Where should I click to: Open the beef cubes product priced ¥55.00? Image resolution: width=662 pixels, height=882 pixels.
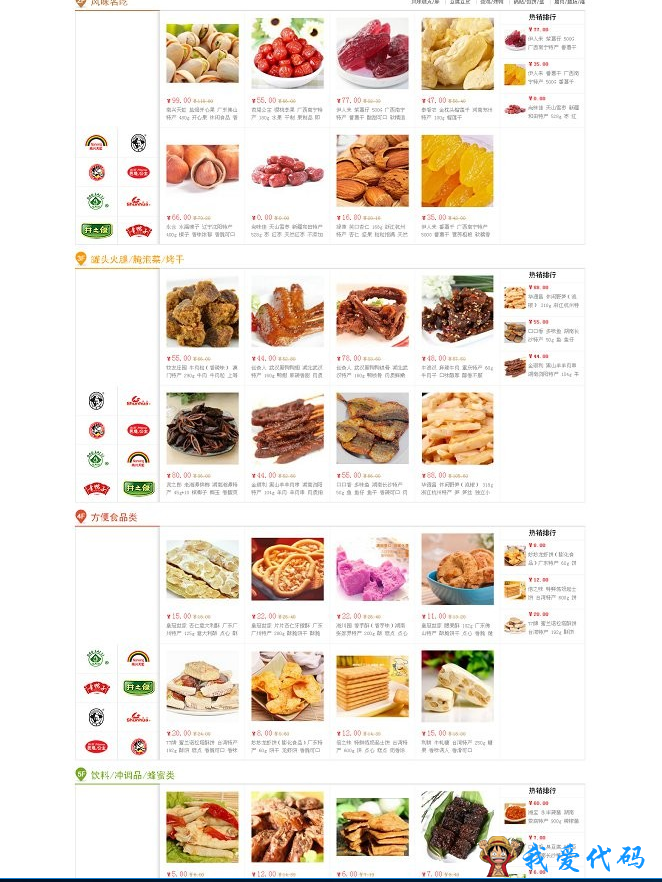(202, 312)
